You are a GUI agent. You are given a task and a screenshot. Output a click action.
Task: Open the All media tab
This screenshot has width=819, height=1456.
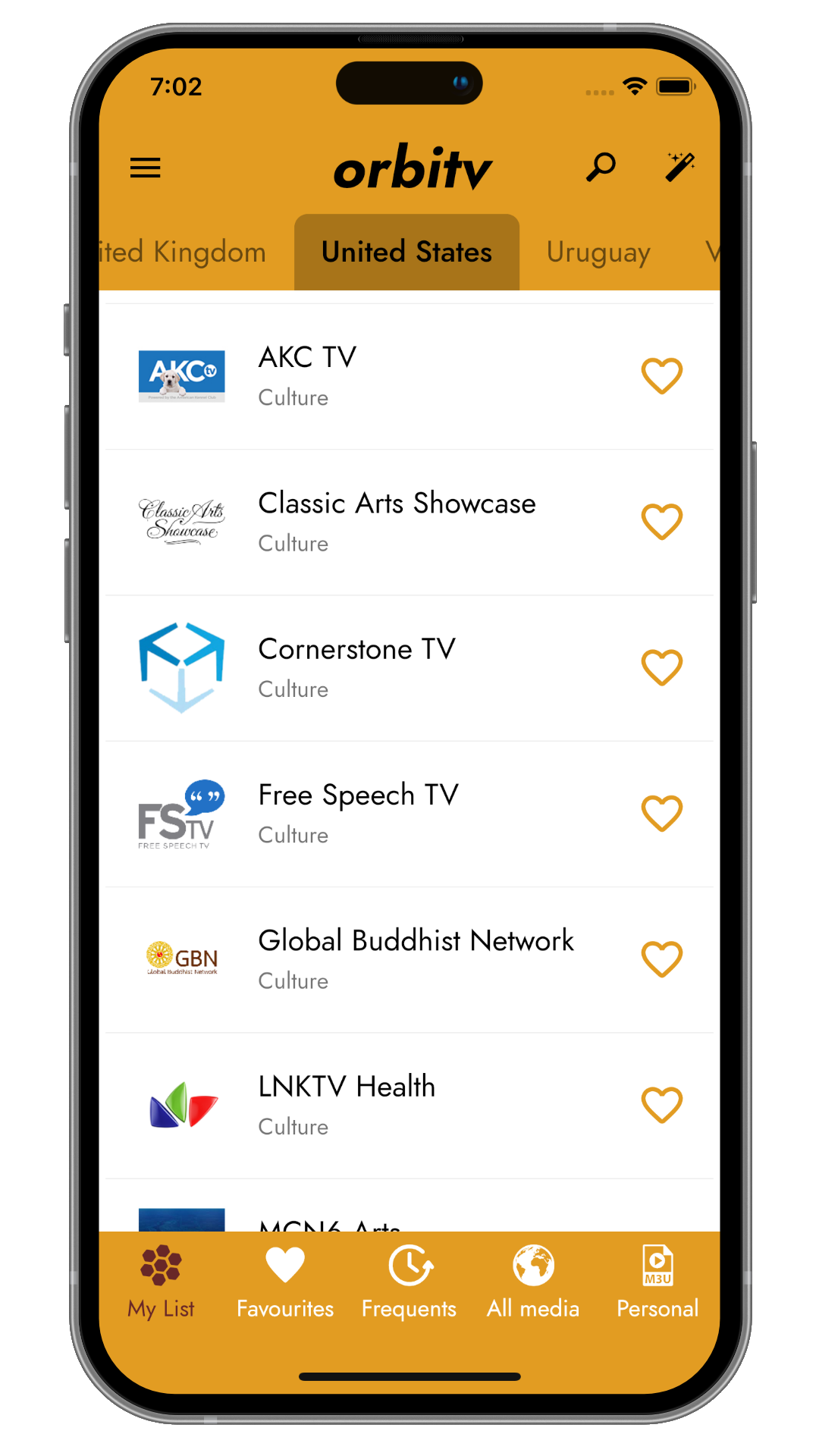pyautogui.click(x=533, y=1282)
